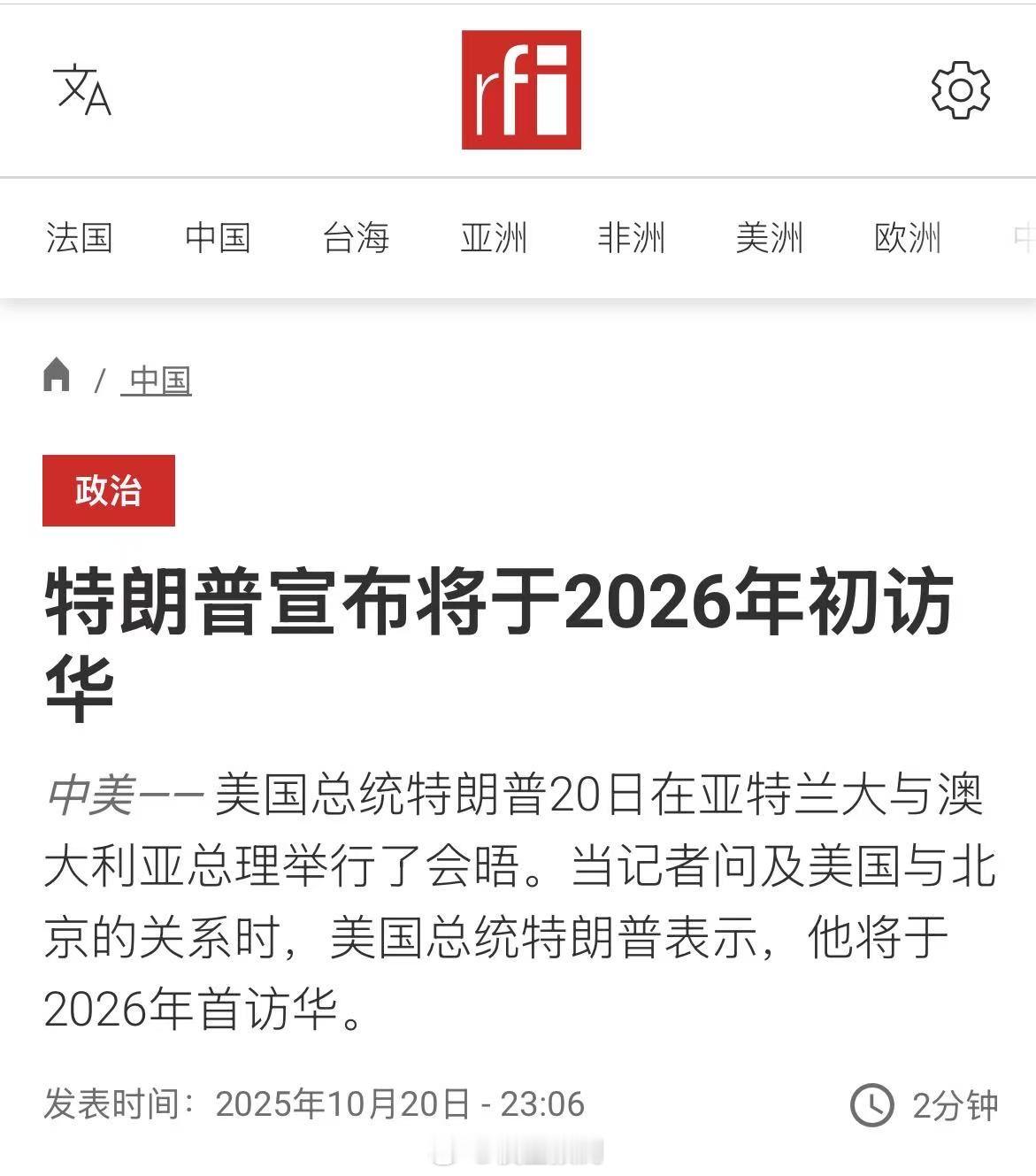Open the 政治 category tag
1036x1176 pixels.
(x=109, y=490)
